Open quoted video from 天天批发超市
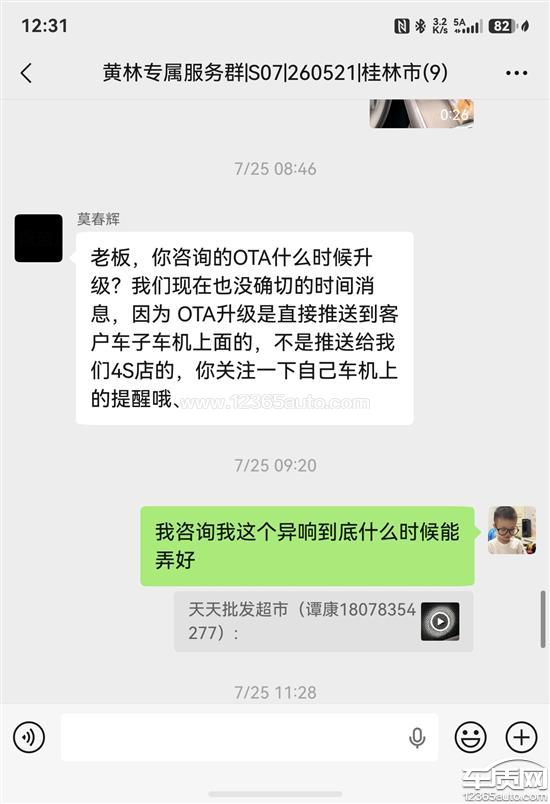The width and height of the screenshot is (550, 804). tap(440, 621)
